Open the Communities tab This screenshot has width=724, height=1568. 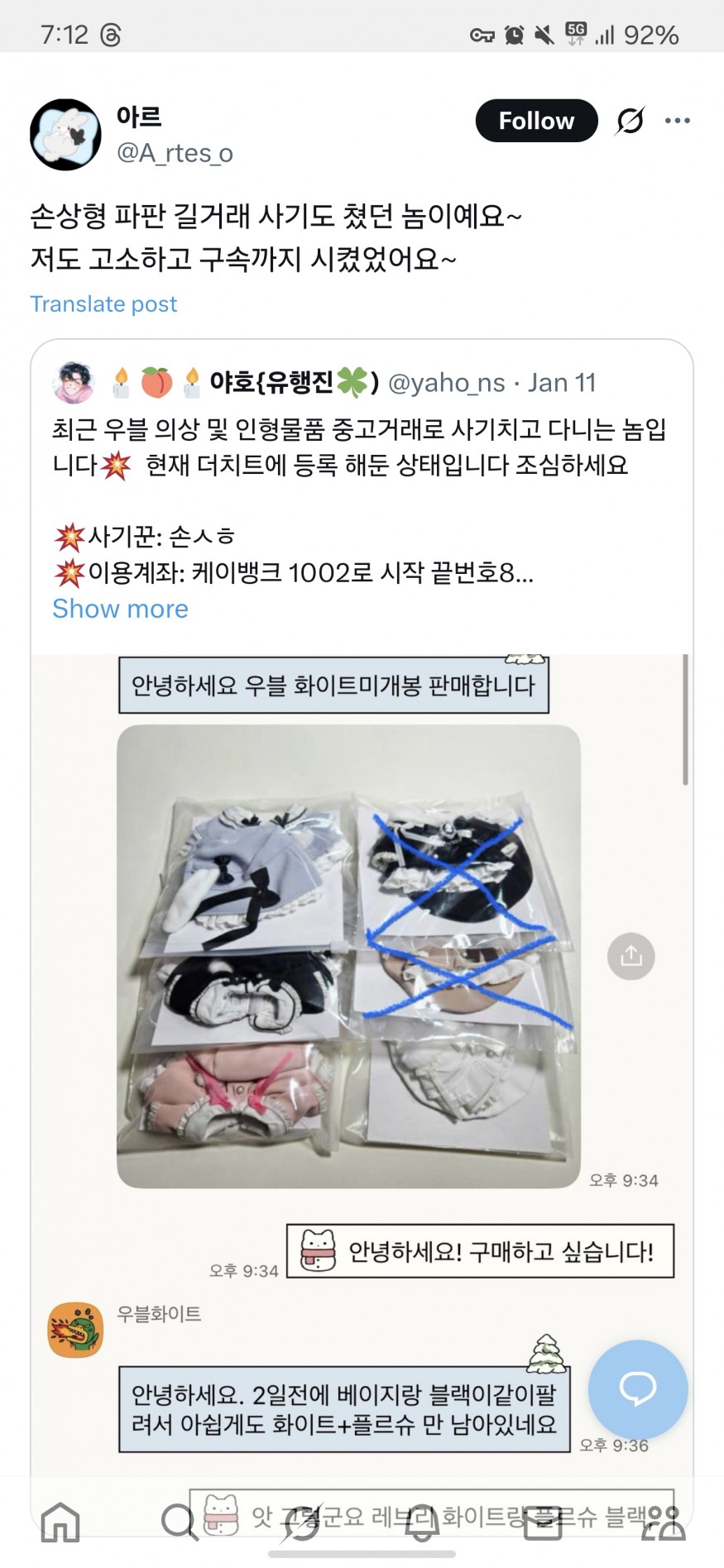coord(664,1522)
